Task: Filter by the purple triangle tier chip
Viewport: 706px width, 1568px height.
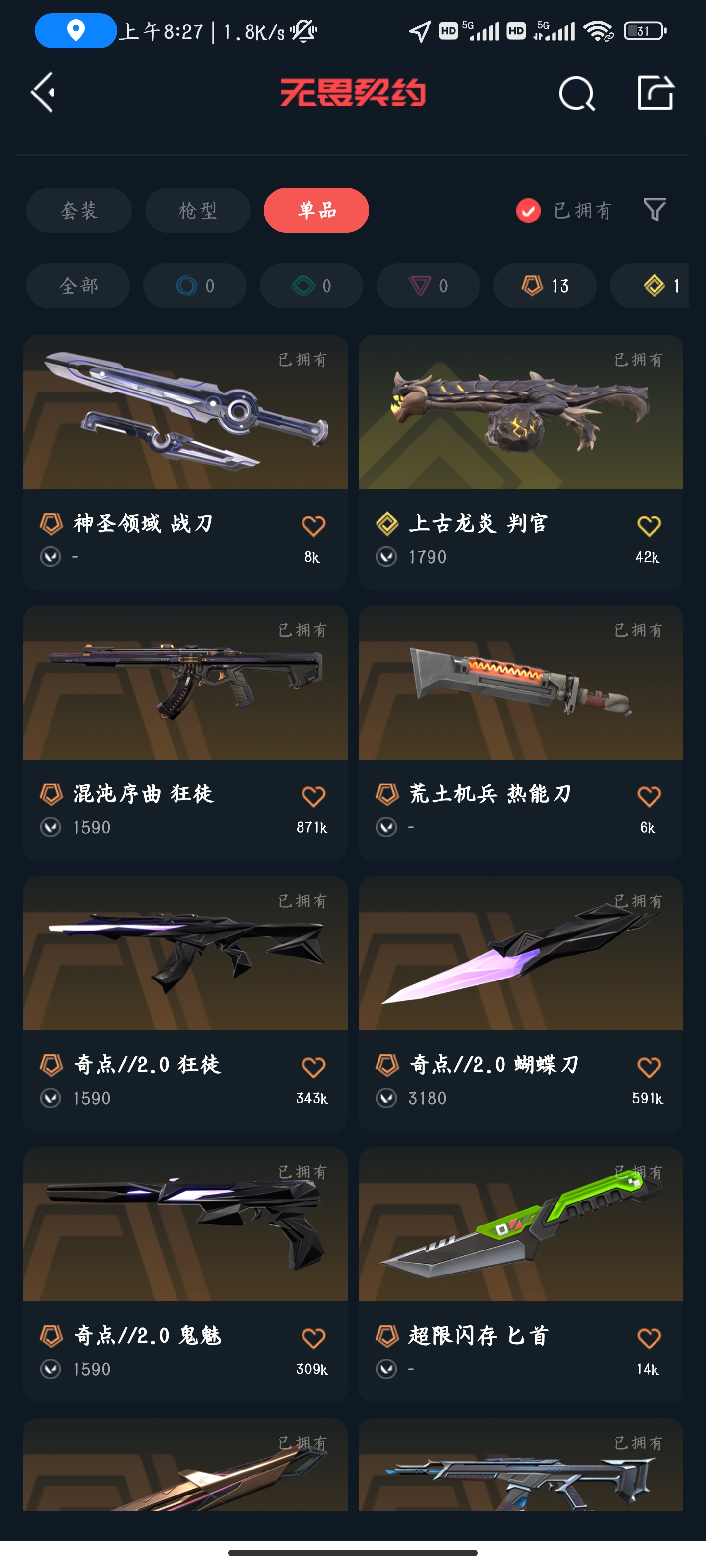Action: coord(428,286)
